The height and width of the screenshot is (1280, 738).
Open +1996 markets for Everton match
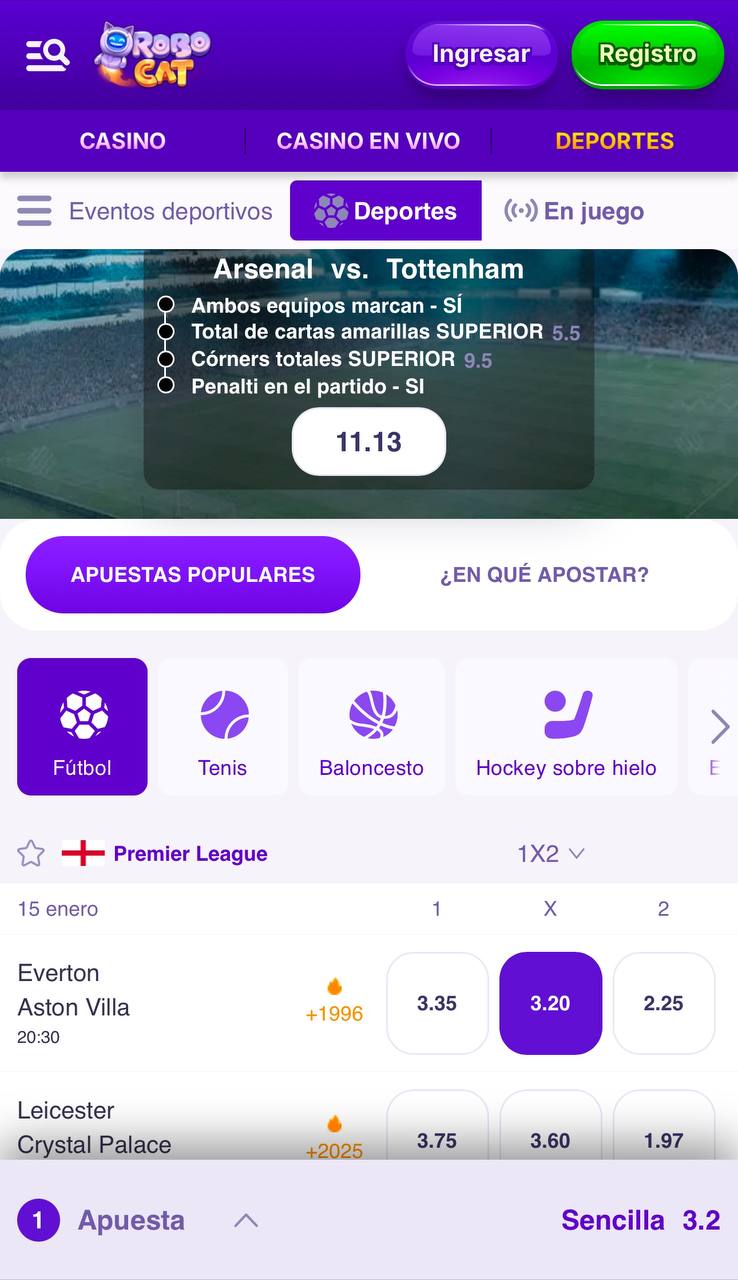(x=334, y=1003)
